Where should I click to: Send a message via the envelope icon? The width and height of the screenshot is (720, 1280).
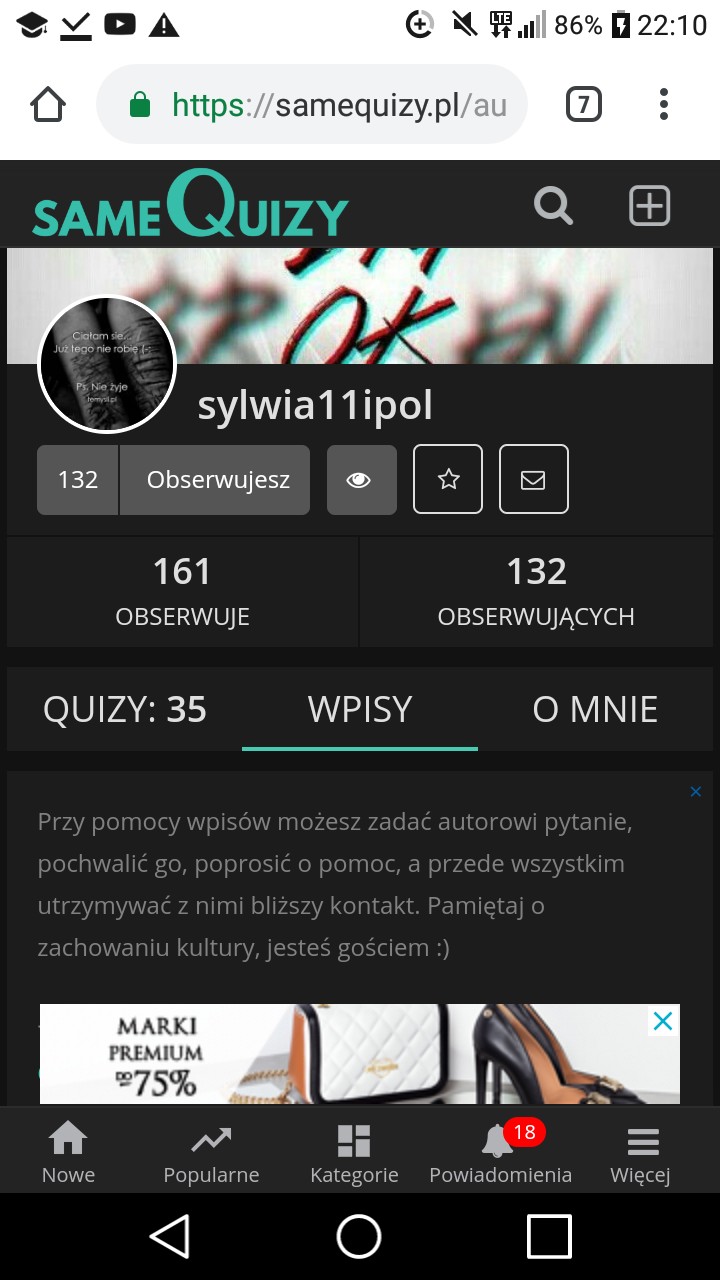coord(533,480)
